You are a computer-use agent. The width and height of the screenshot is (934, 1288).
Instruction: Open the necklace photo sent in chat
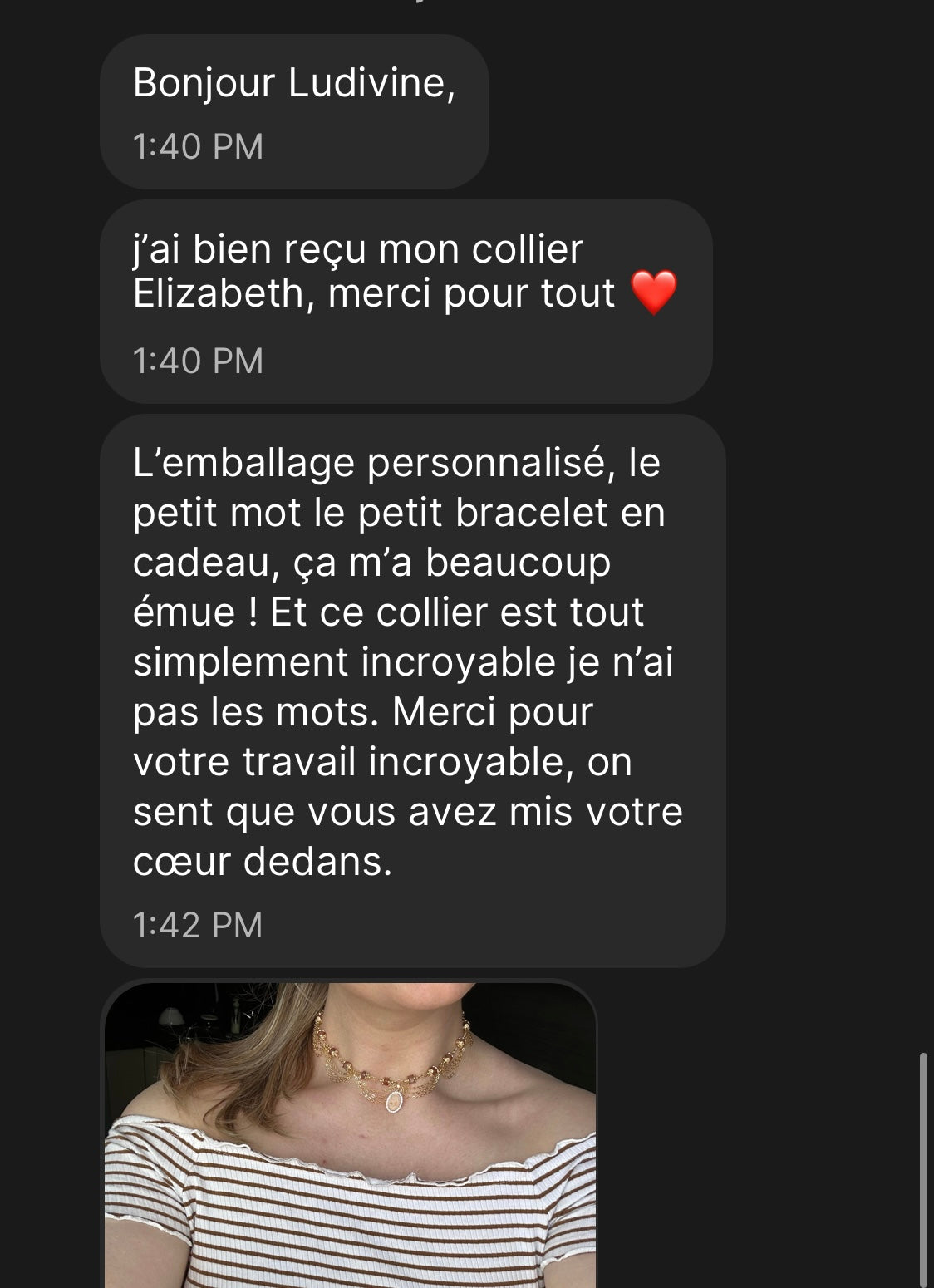tap(350, 1135)
